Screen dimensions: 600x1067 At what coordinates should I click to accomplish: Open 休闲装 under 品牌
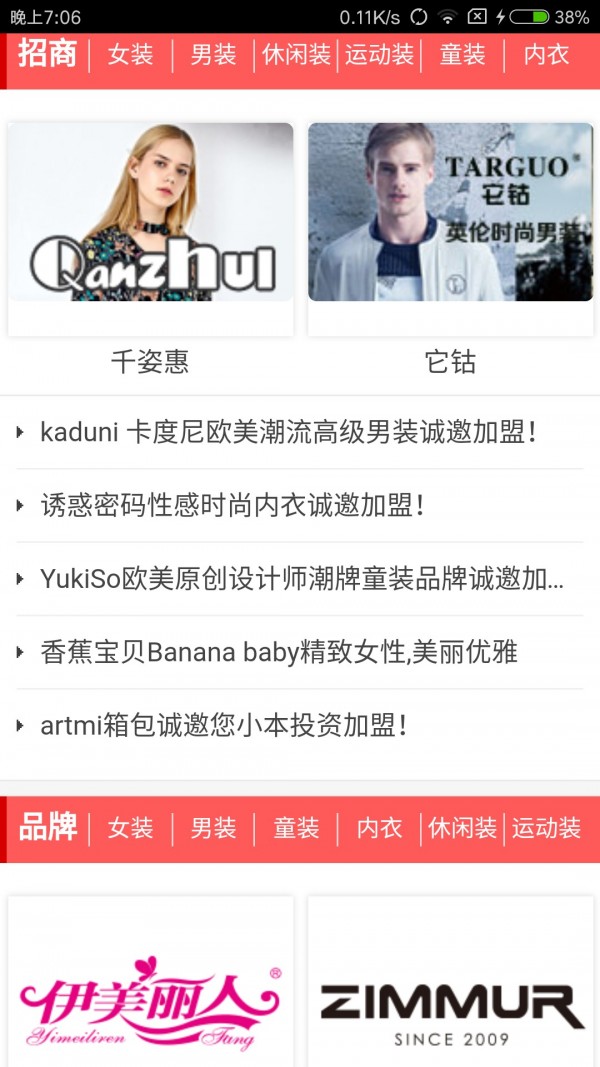tap(462, 828)
